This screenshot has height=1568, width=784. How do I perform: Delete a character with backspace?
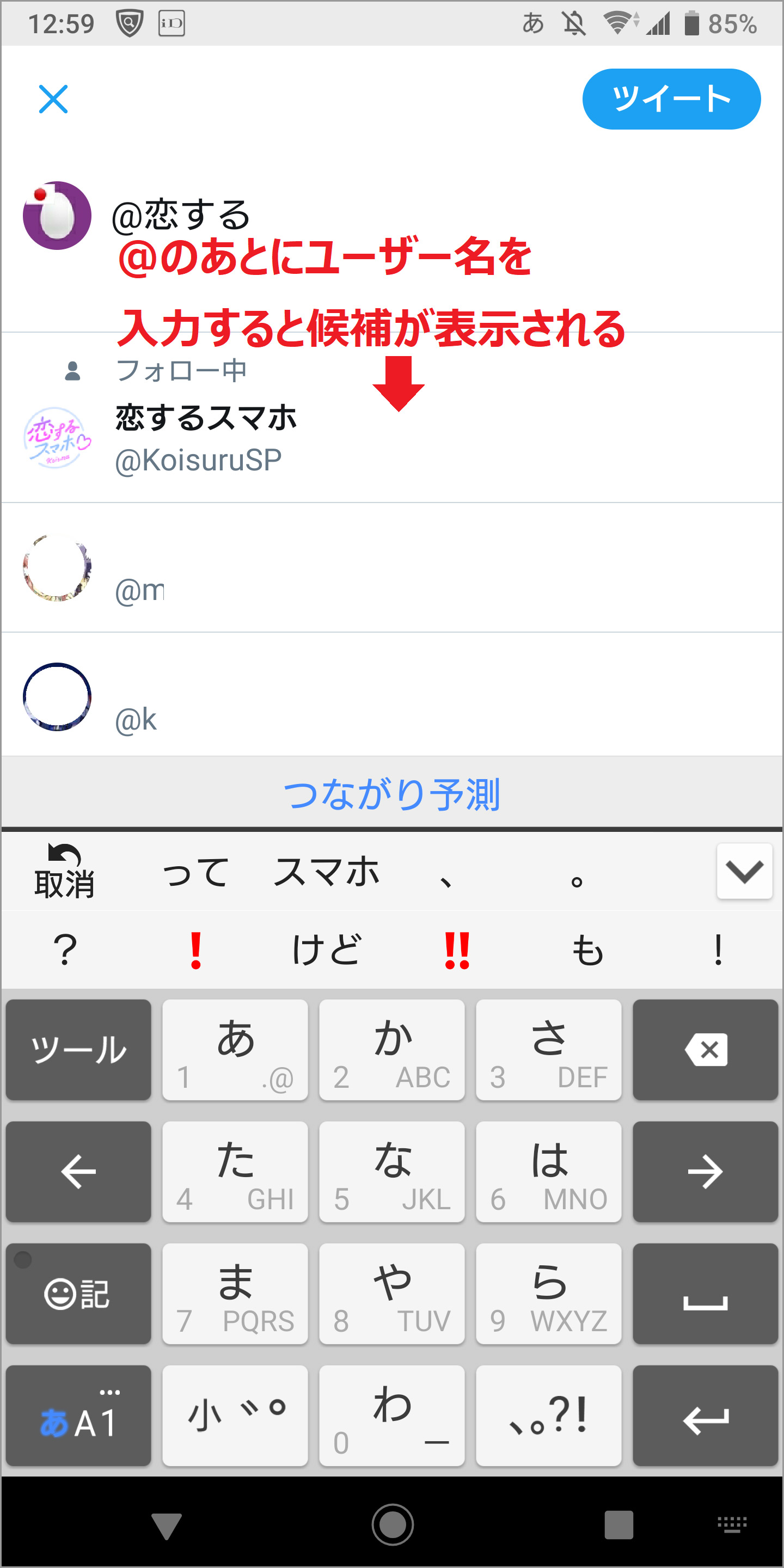pos(705,1049)
